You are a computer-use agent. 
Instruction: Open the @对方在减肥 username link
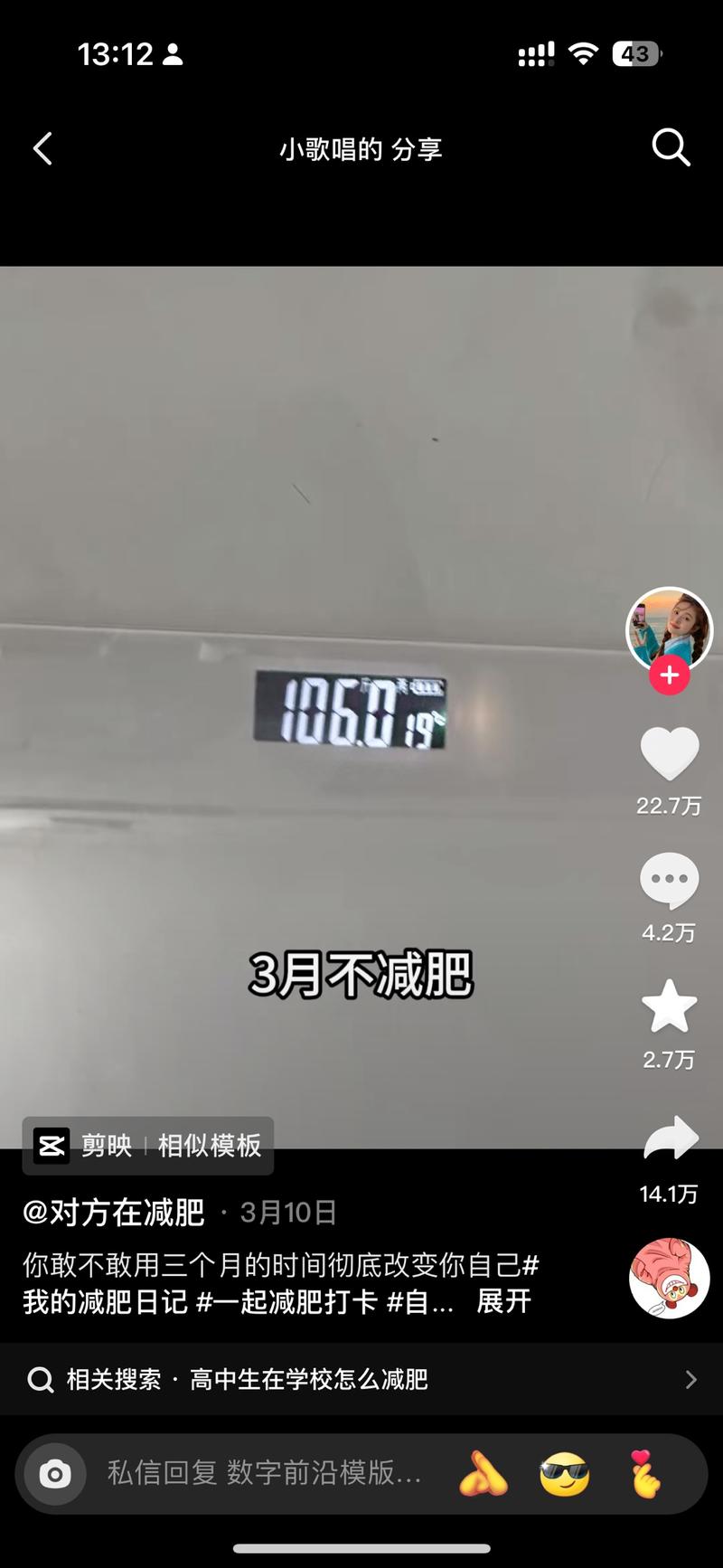114,1212
